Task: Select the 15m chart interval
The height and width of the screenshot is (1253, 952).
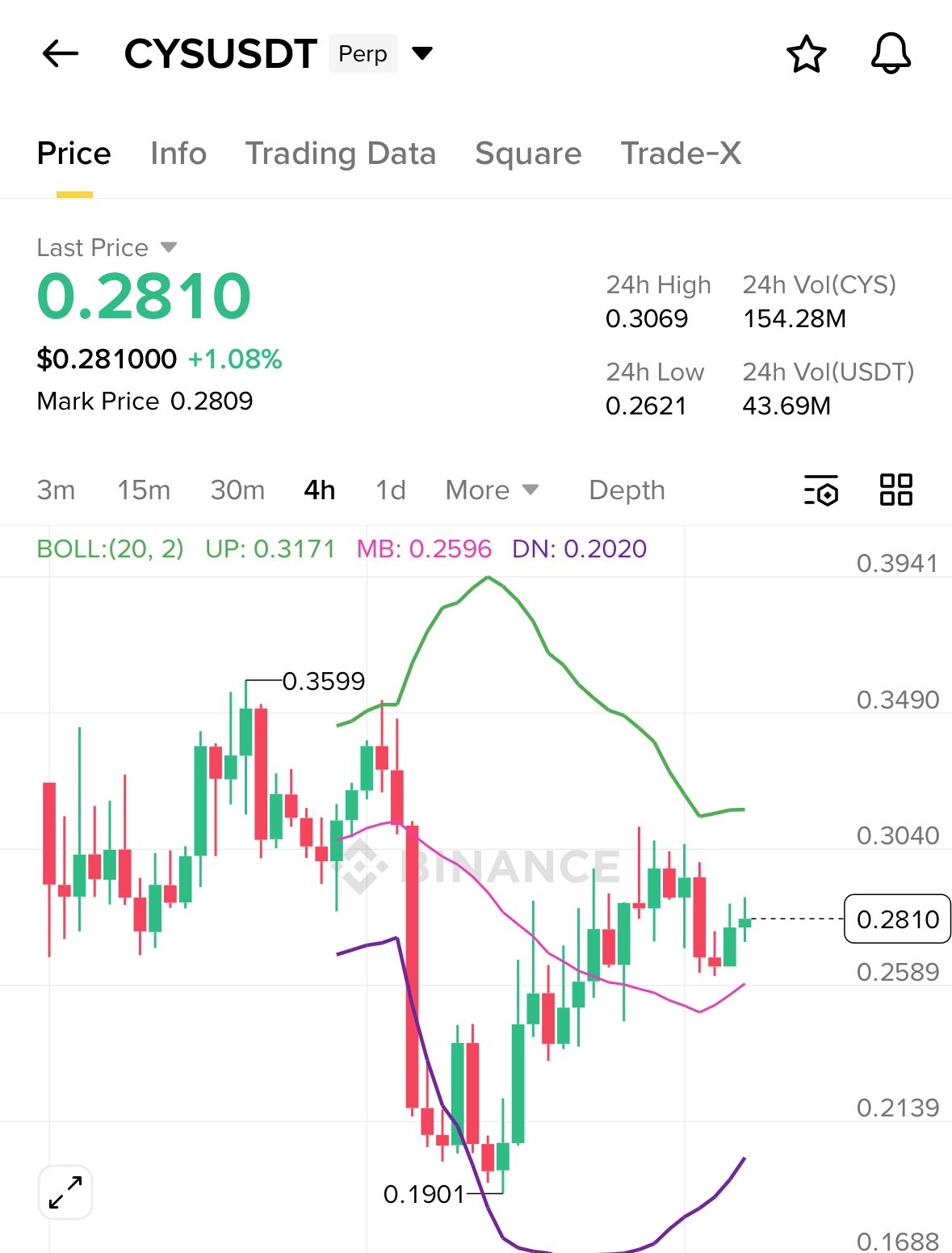Action: click(144, 490)
